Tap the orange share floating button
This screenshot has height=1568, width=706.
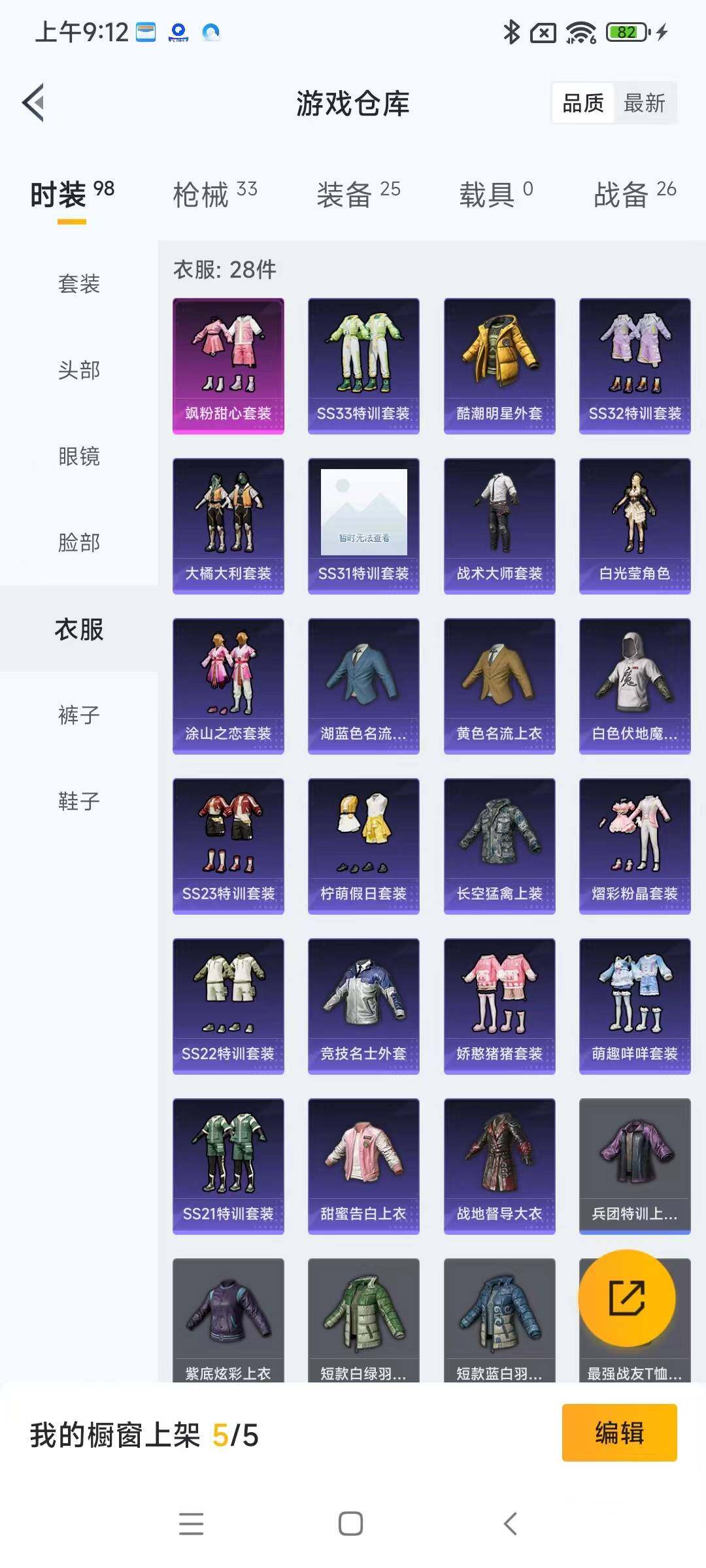click(x=627, y=1298)
